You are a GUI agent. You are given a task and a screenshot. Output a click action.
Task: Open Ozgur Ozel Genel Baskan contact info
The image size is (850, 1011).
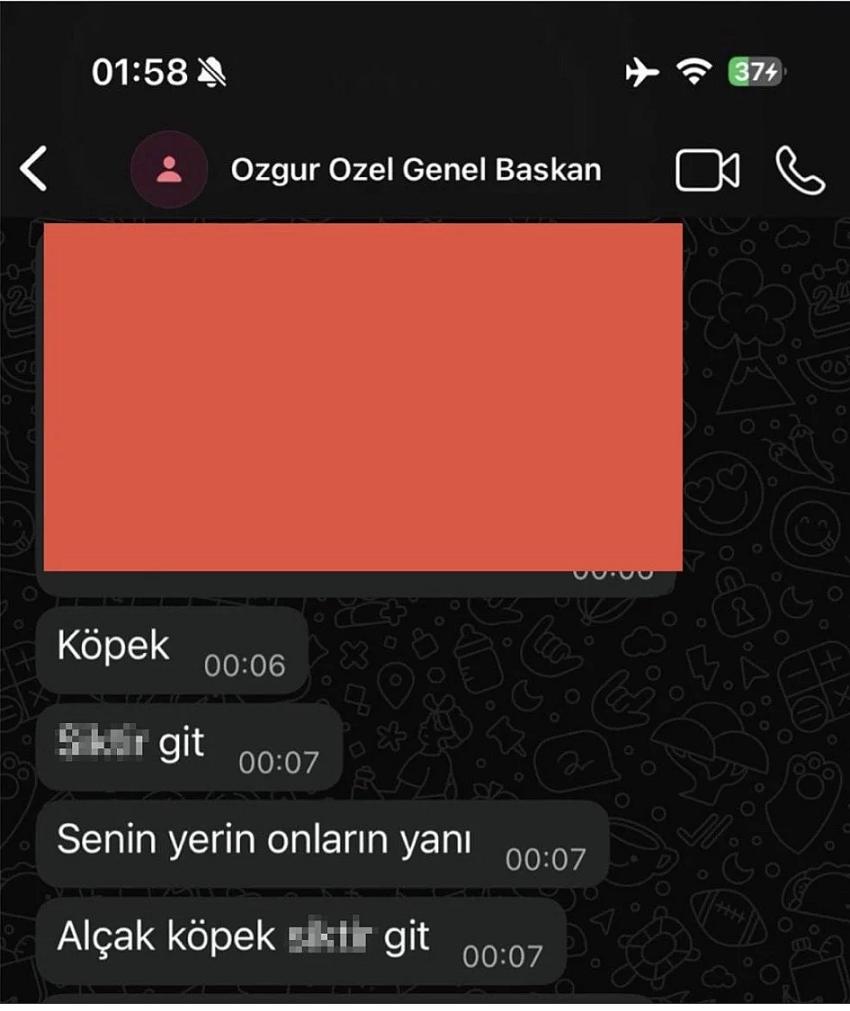click(x=416, y=170)
